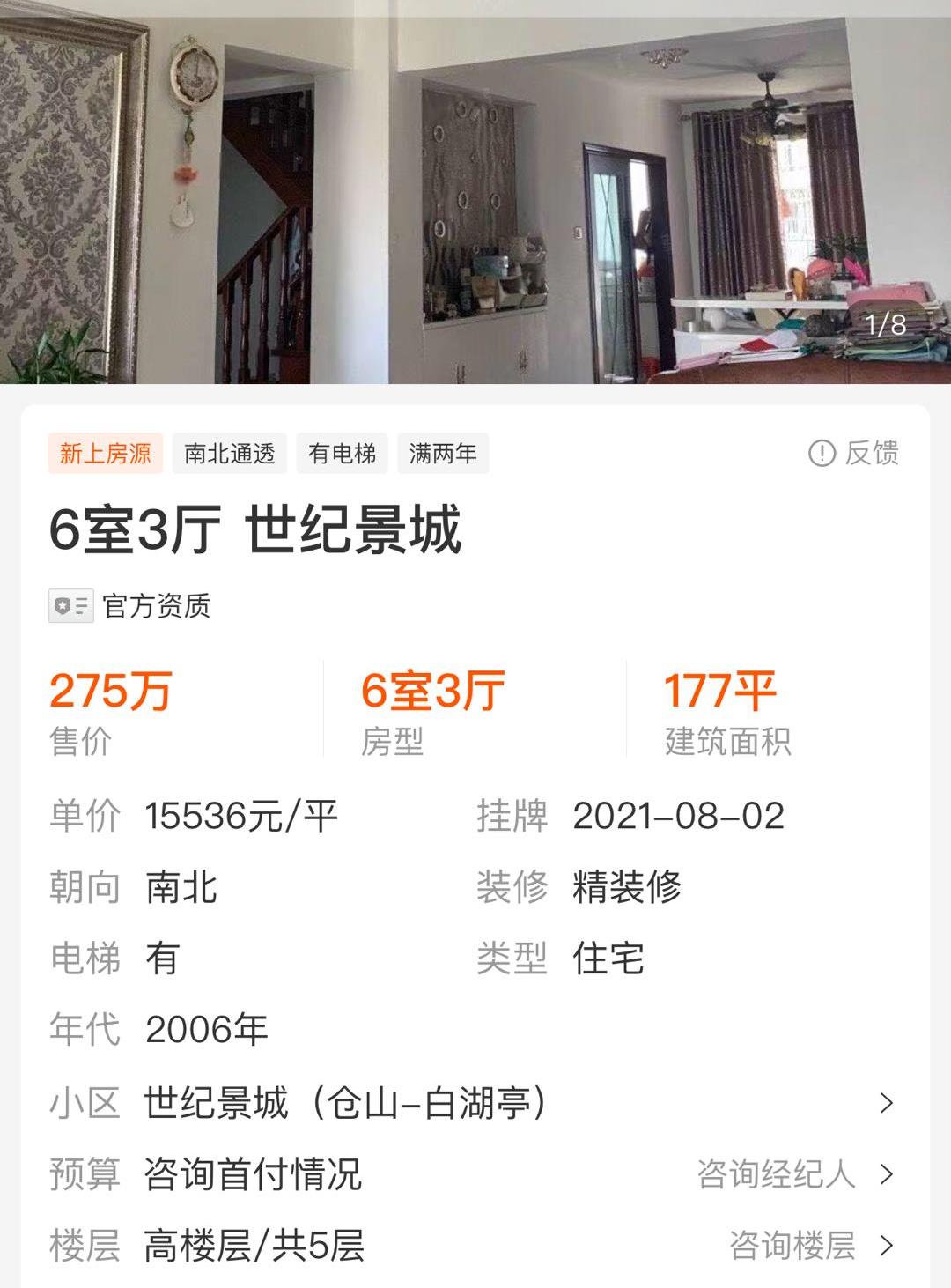Open the 咨询经纪人 link
The image size is (951, 1288).
tap(777, 1172)
